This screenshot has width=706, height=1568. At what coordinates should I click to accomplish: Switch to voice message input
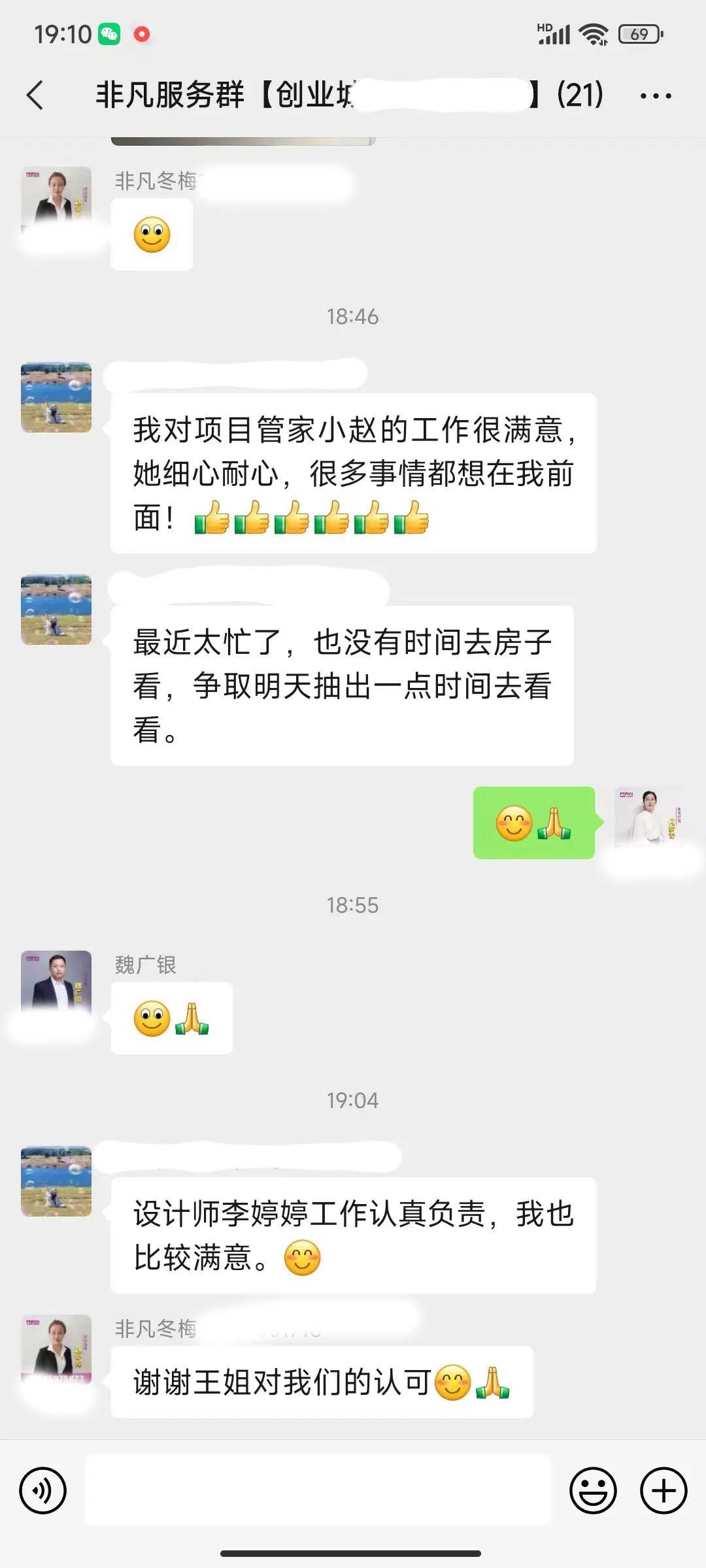(x=43, y=1491)
